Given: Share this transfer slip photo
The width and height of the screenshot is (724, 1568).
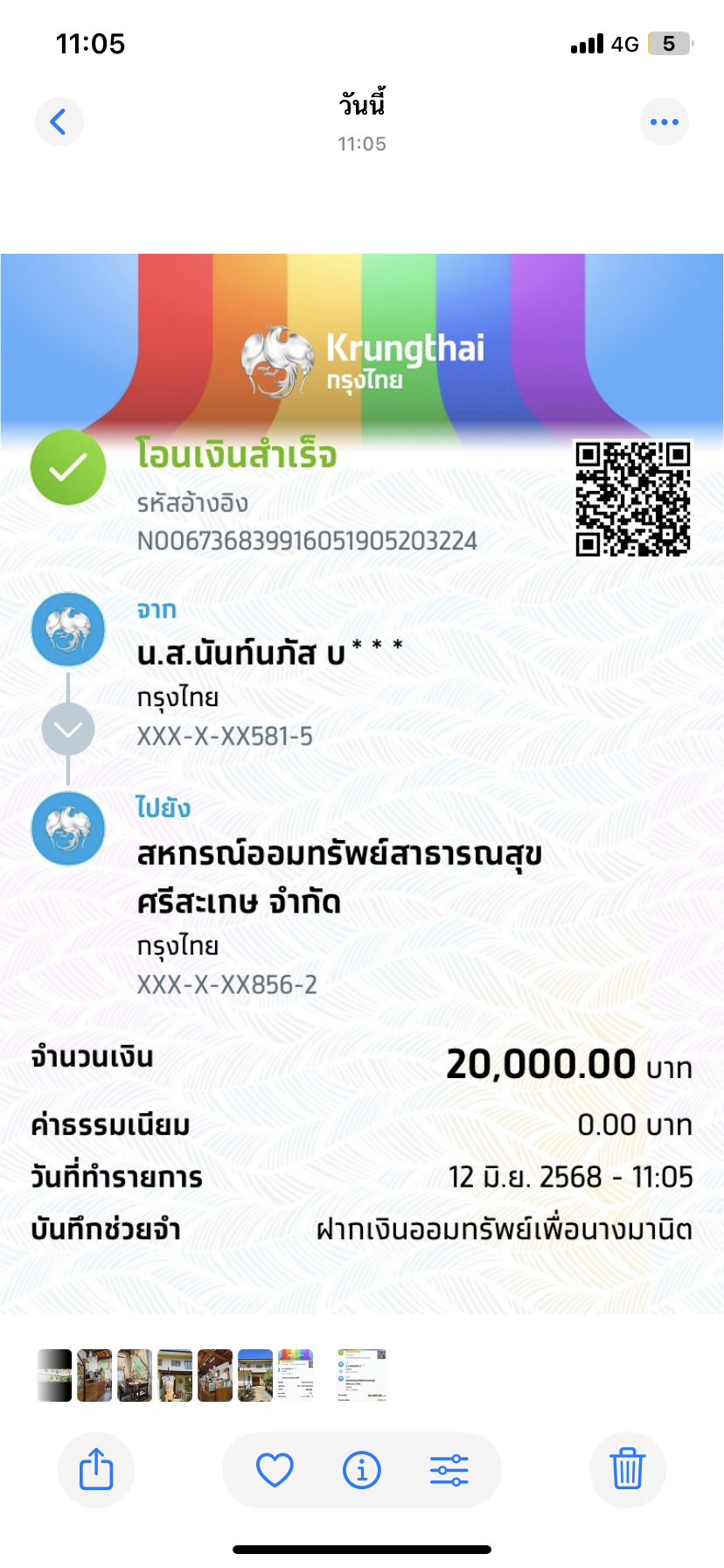Looking at the screenshot, I should 96,1469.
